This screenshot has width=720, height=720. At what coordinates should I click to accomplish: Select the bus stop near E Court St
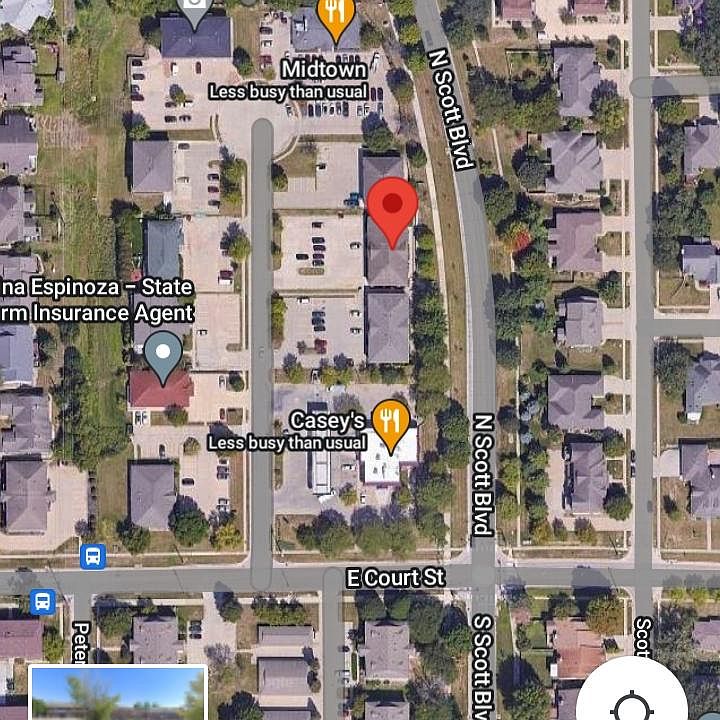[93, 555]
